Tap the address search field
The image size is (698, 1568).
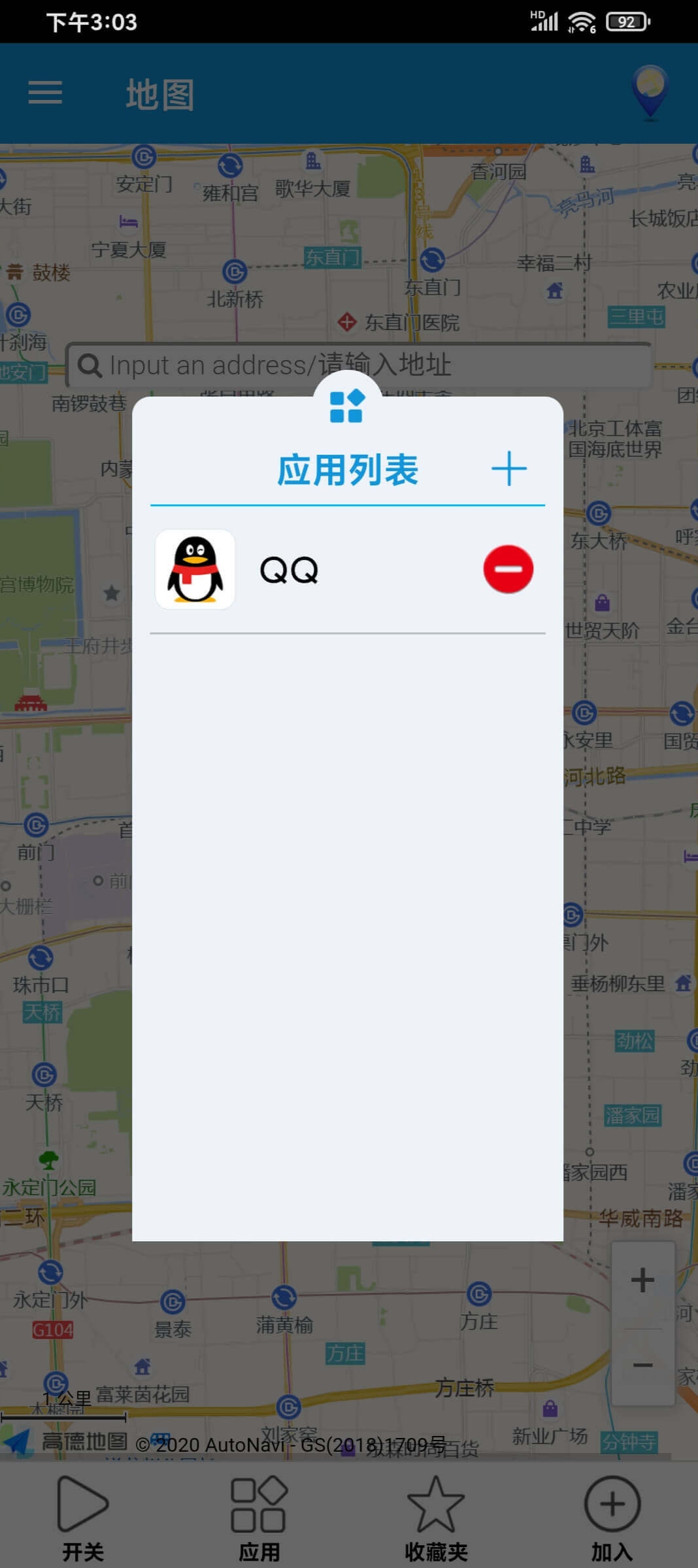pyautogui.click(x=359, y=365)
